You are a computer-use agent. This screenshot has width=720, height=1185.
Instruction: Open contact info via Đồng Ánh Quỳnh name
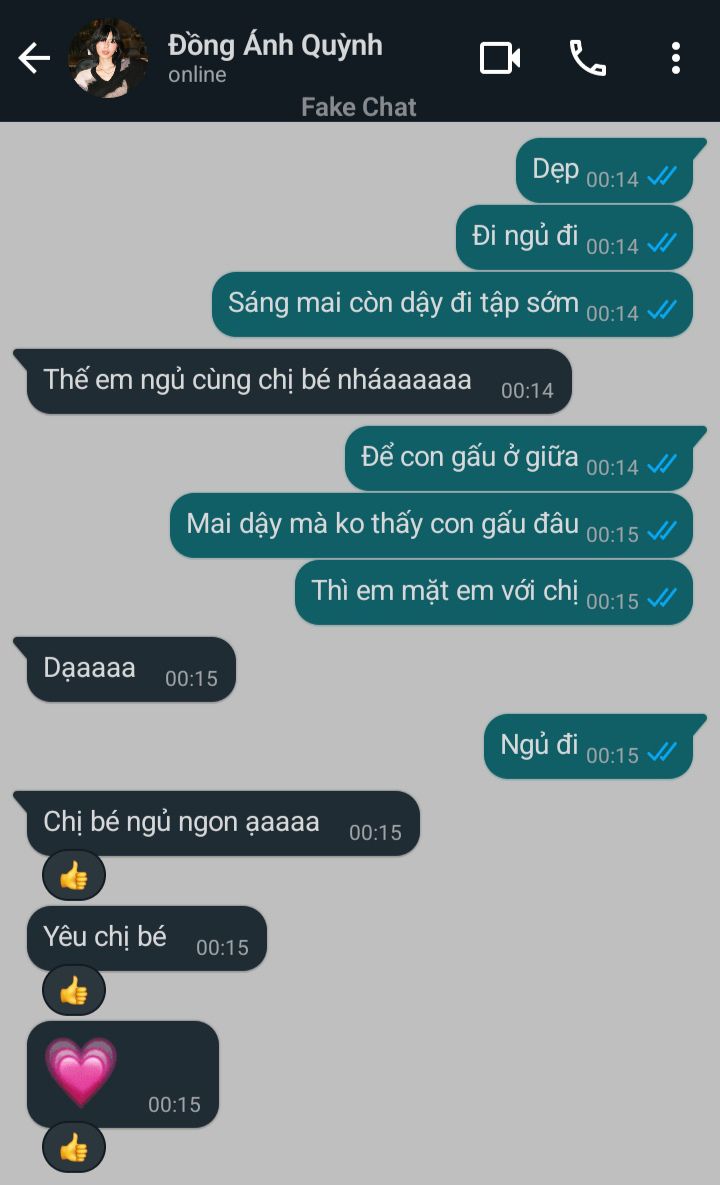pos(275,45)
